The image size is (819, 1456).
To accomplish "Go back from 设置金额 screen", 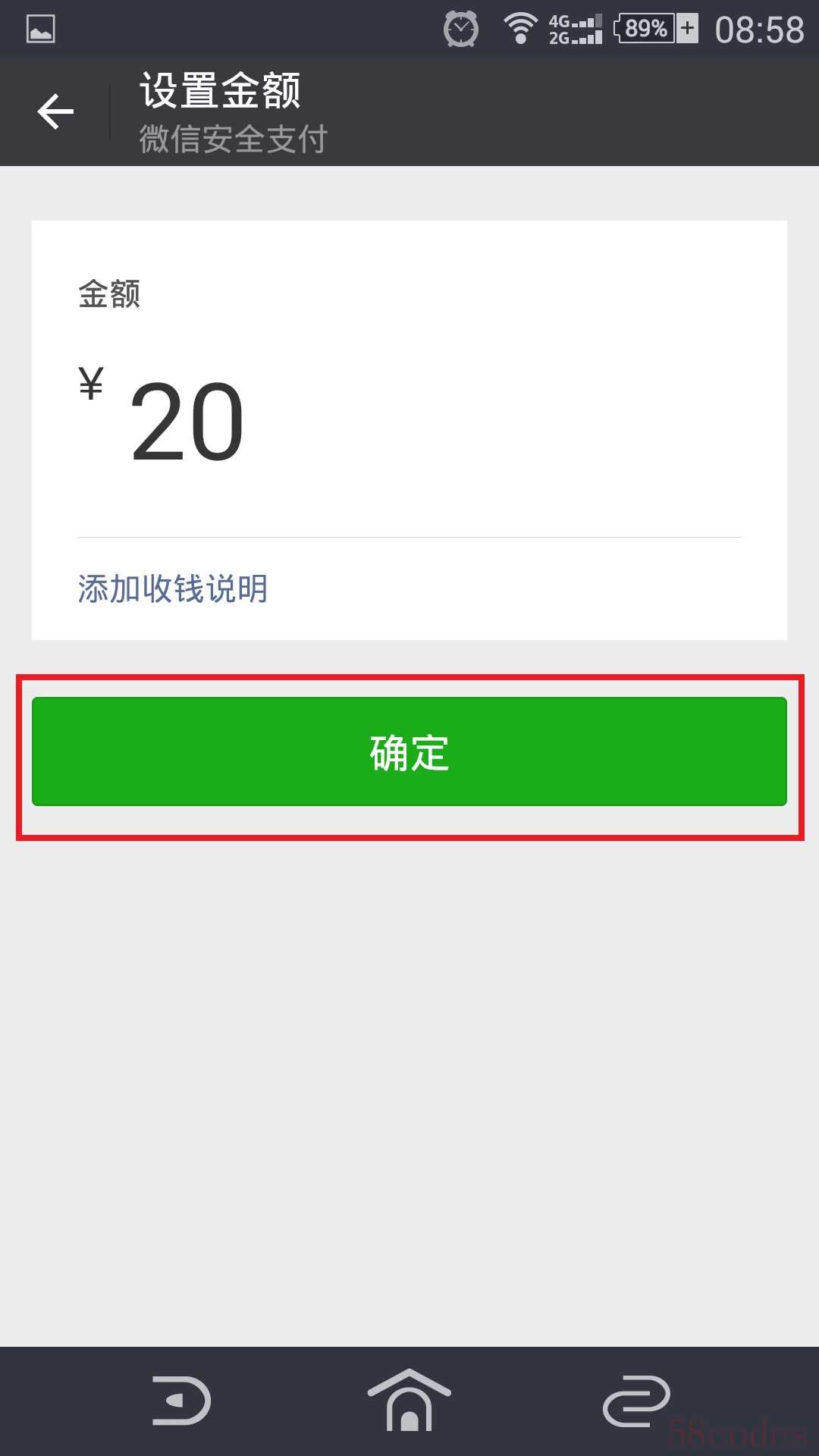I will point(55,112).
